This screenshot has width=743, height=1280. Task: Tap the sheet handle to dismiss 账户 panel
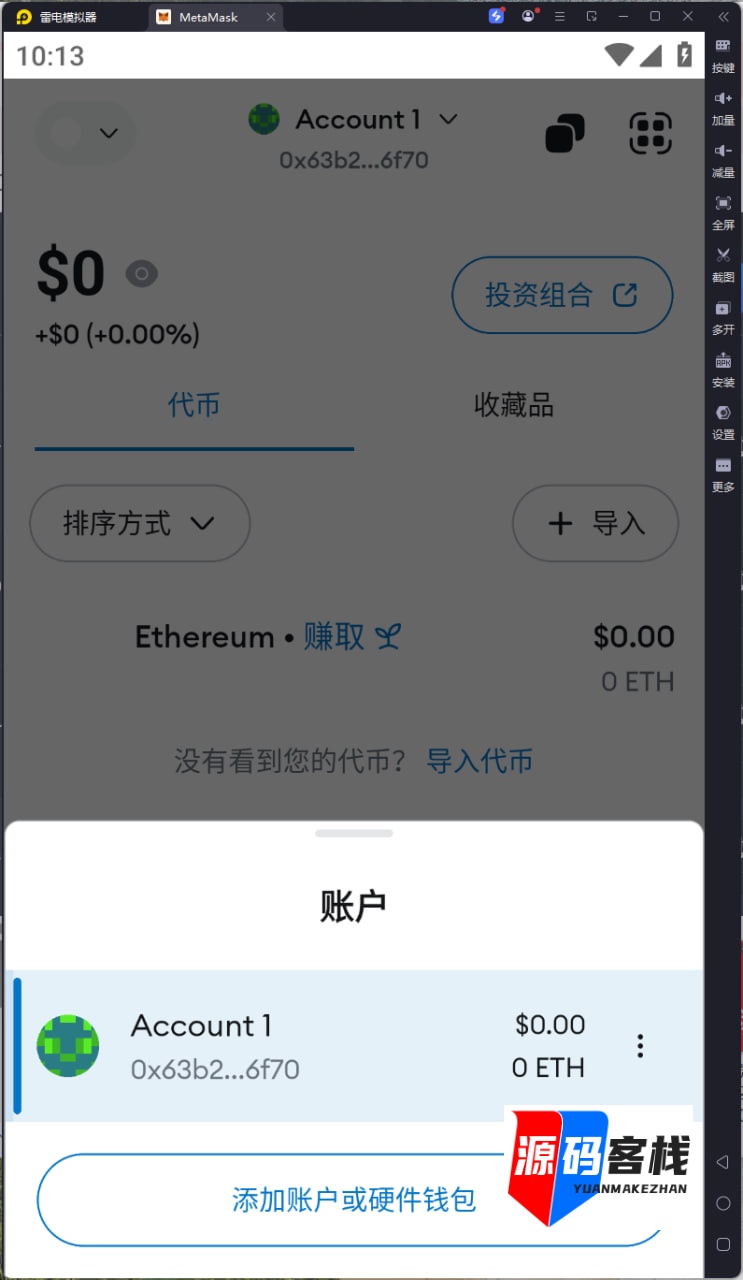(354, 833)
